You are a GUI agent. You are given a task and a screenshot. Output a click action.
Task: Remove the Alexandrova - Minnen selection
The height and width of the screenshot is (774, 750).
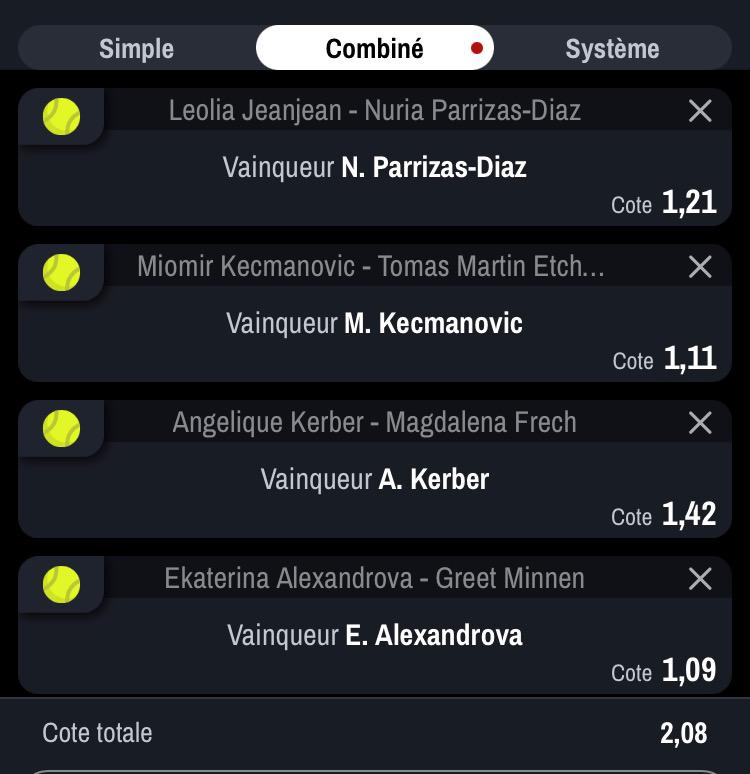(700, 579)
